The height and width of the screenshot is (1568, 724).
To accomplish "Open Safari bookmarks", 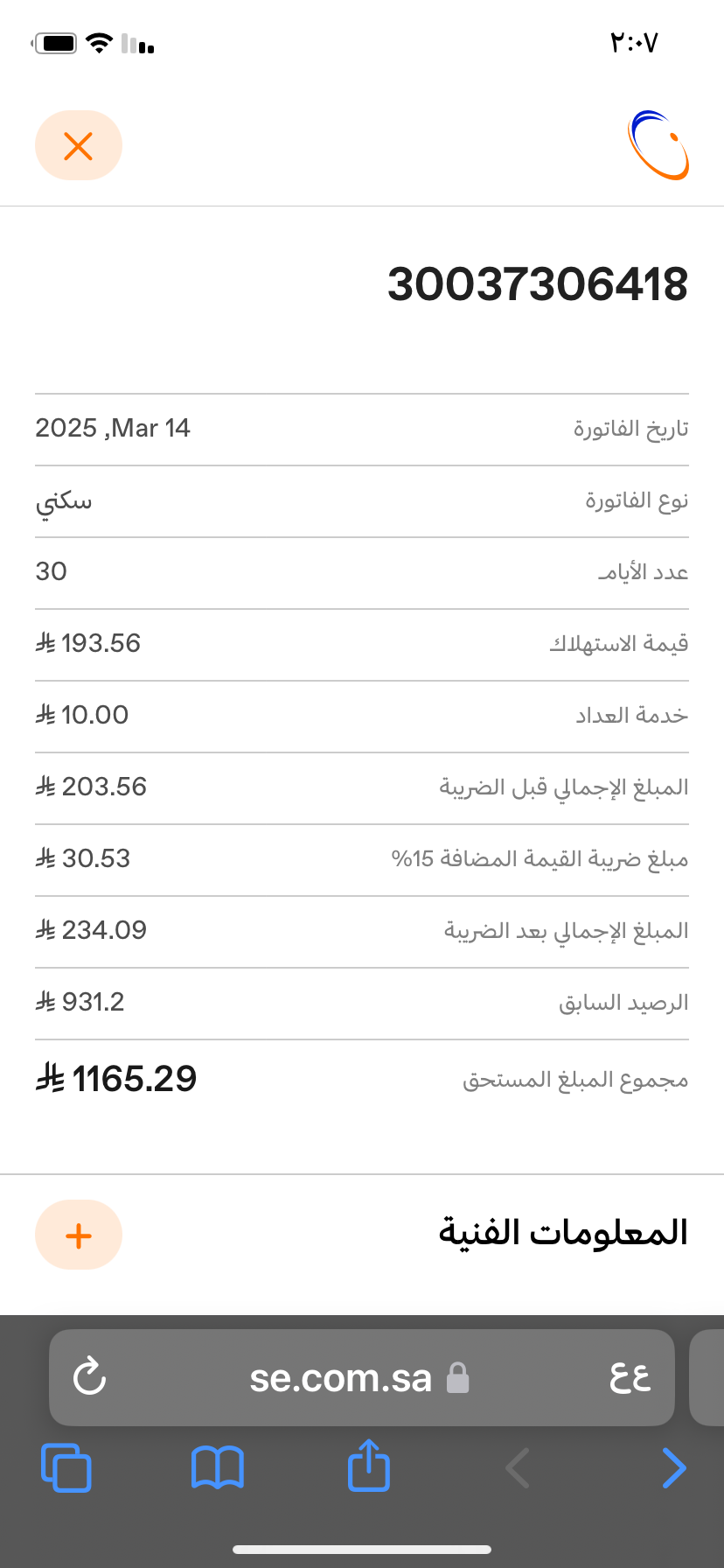I will [x=217, y=1467].
